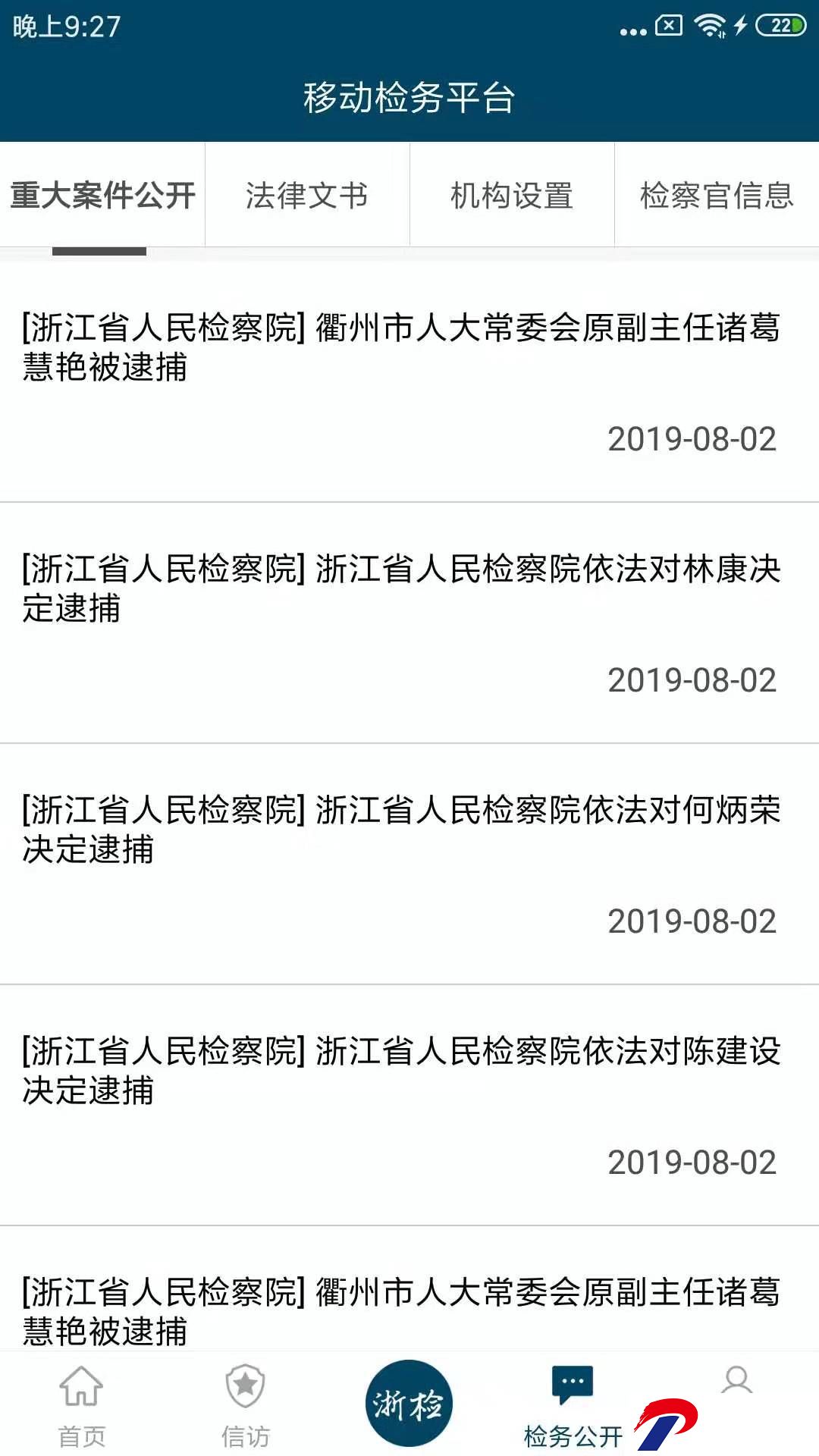This screenshot has height=1456, width=819.
Task: Open the article about 何炳荣 arrest decision
Action: 409,864
